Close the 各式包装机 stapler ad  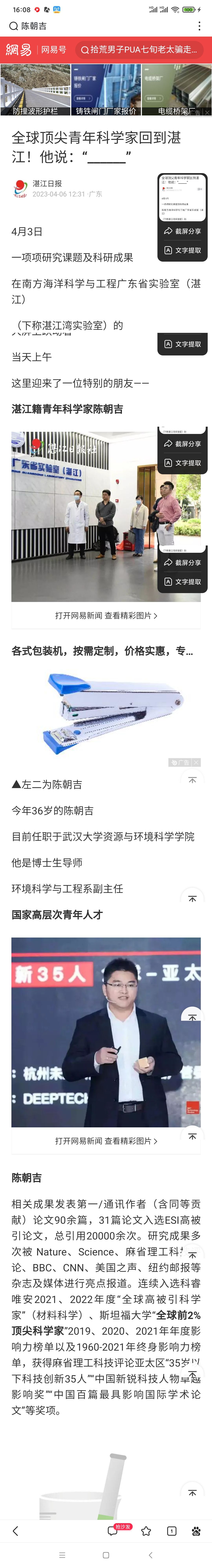pyautogui.click(x=196, y=762)
